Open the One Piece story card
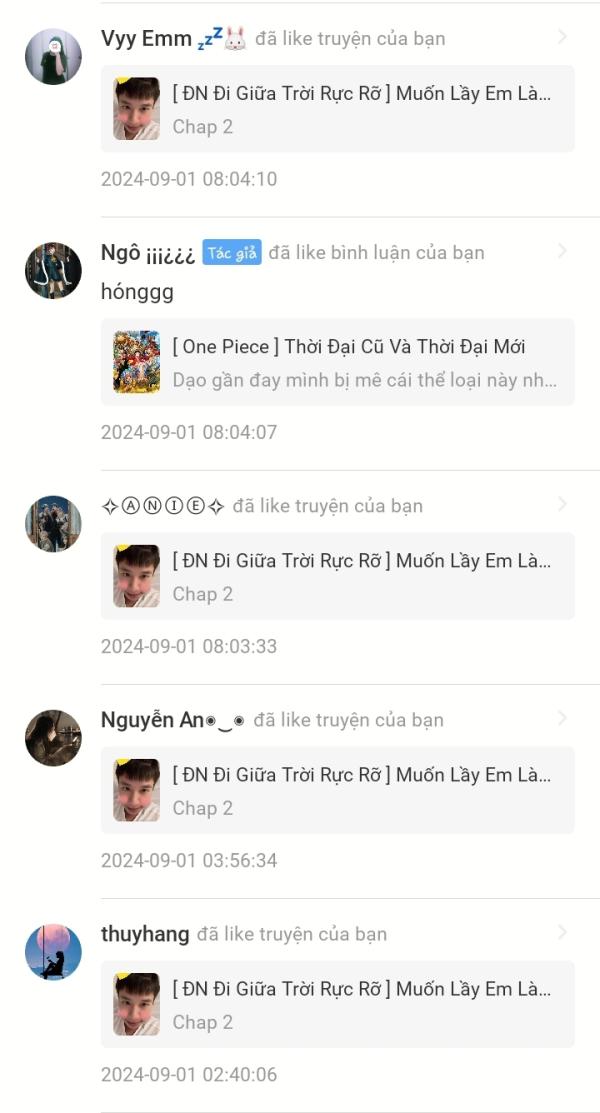The width and height of the screenshot is (600, 1113). (x=337, y=362)
